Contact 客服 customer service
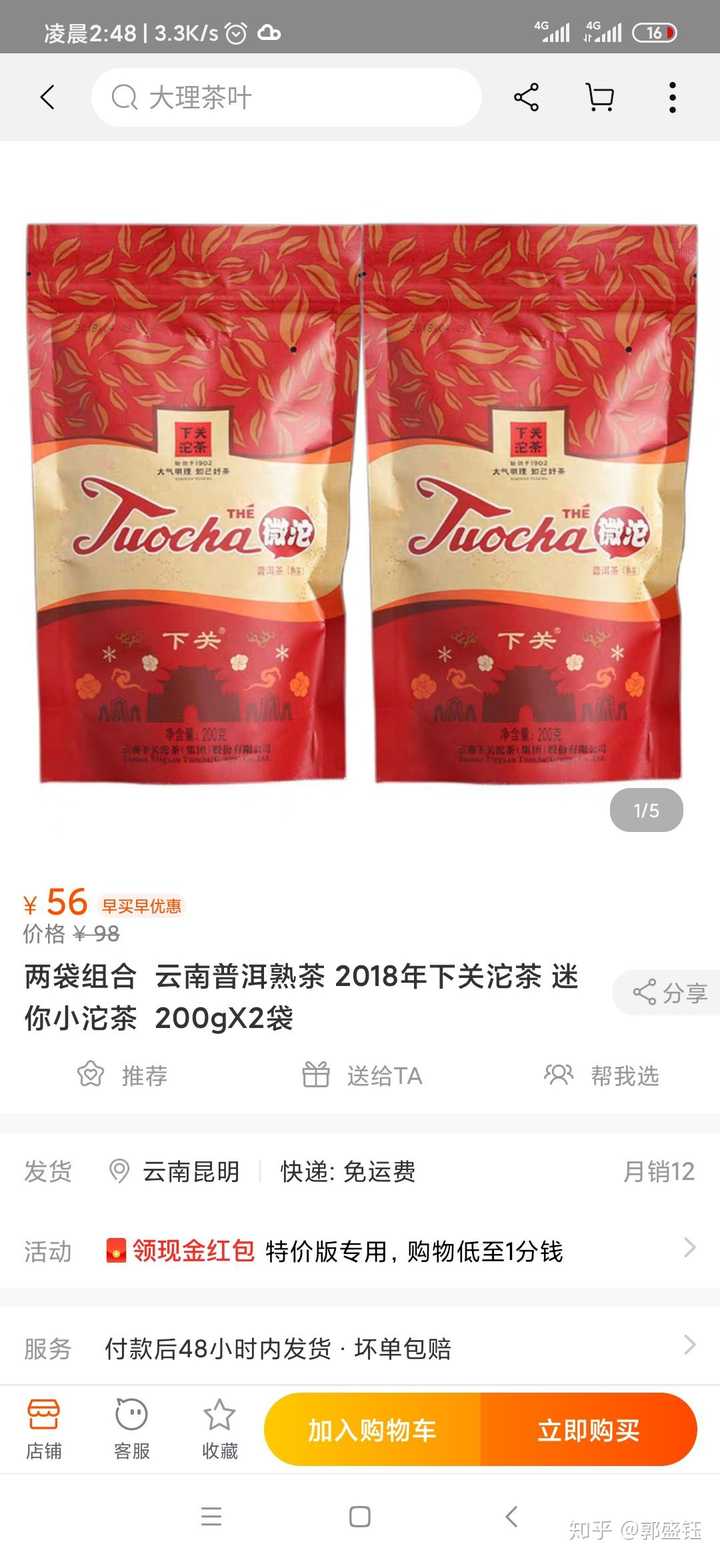The height and width of the screenshot is (1560, 720). (x=131, y=1429)
